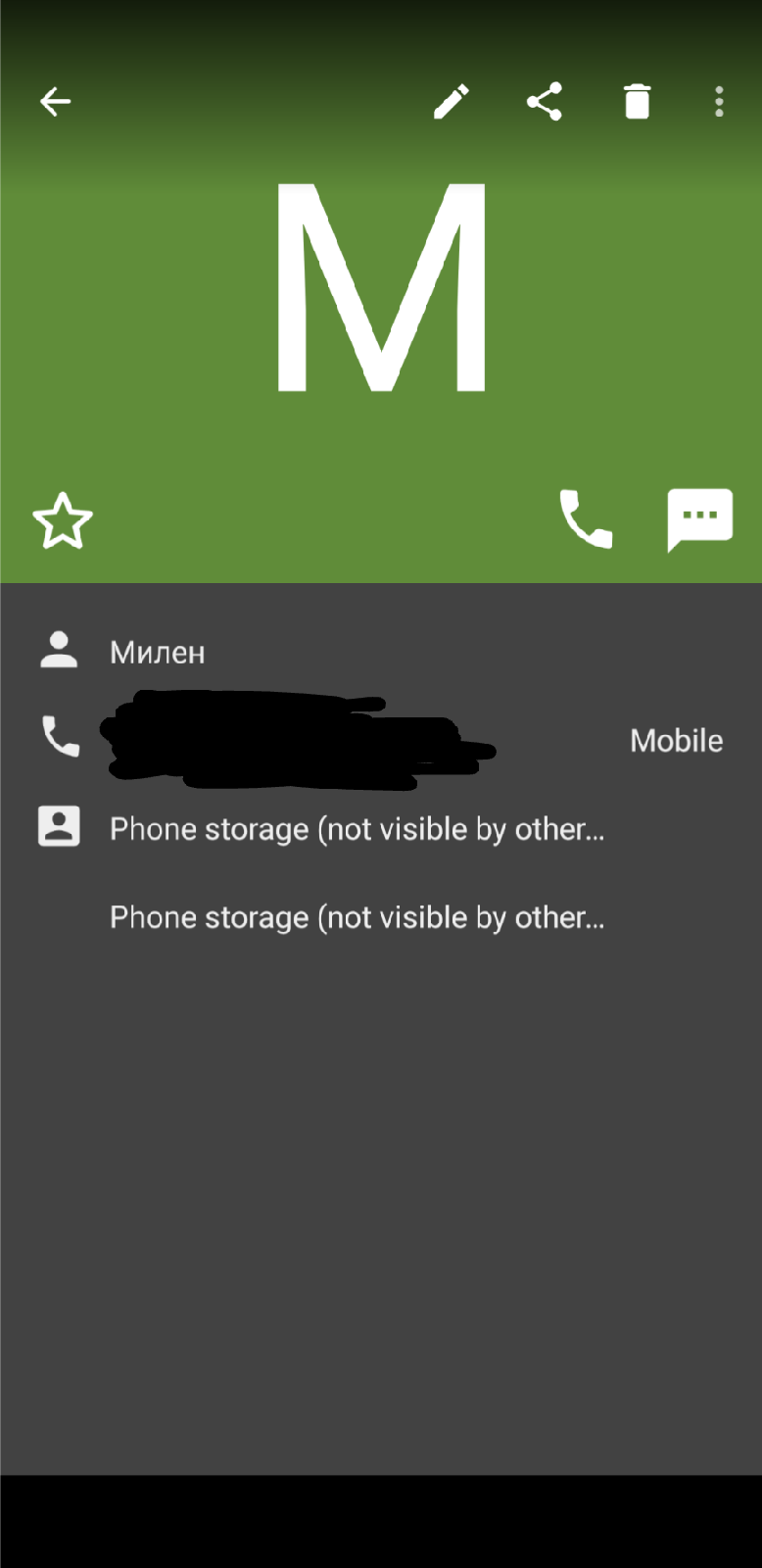
Task: Call Милен using the large phone icon
Action: [x=586, y=519]
